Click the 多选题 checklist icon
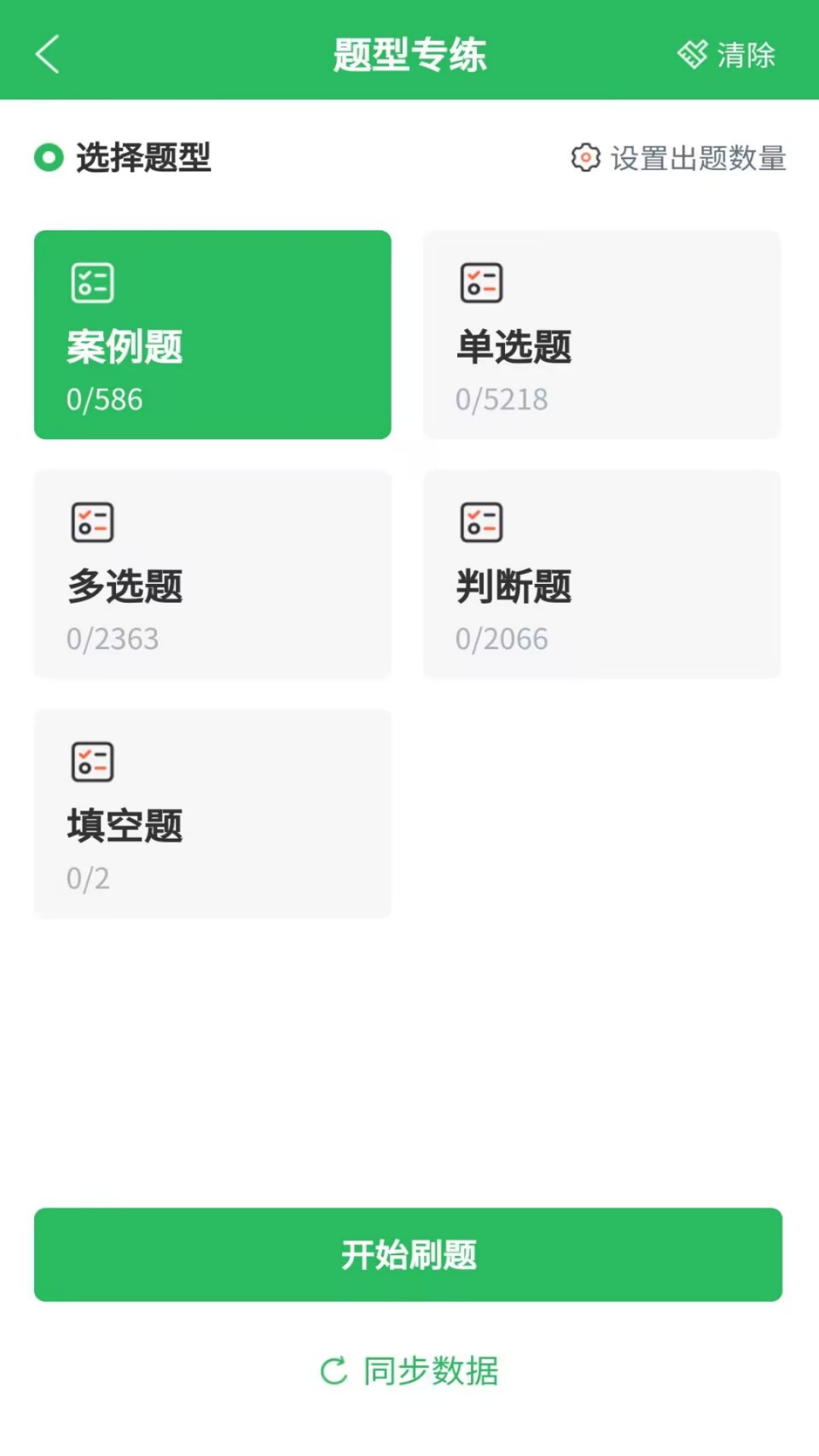 click(x=91, y=521)
